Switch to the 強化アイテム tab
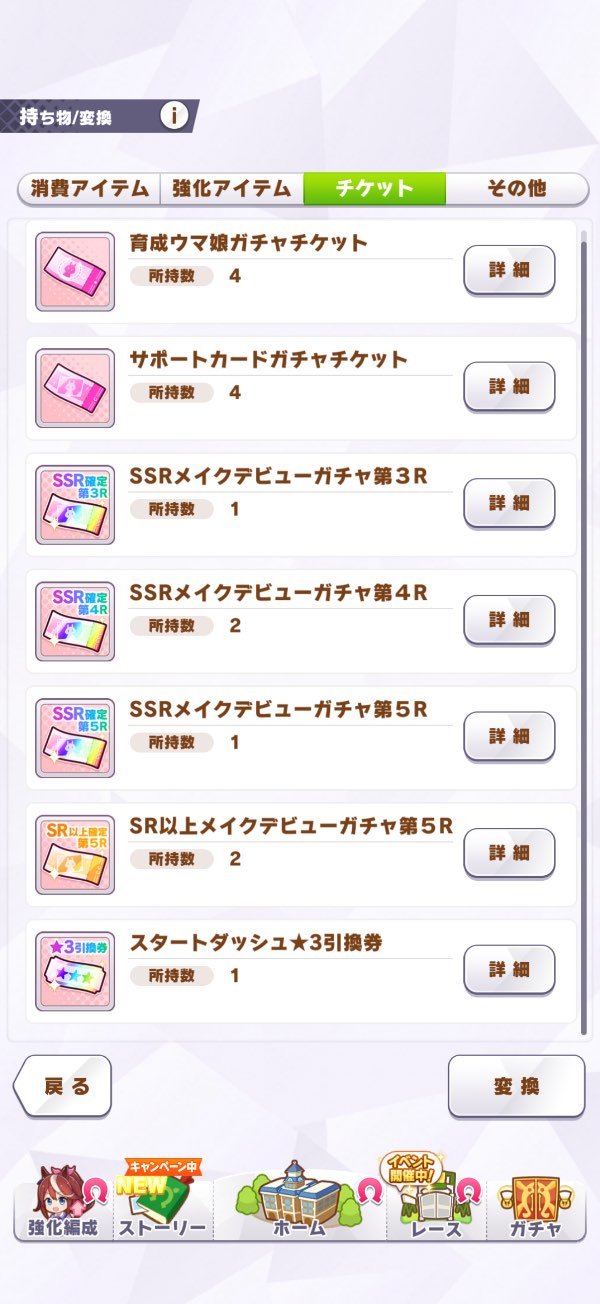Screen dimensions: 600x1304 (x=231, y=188)
